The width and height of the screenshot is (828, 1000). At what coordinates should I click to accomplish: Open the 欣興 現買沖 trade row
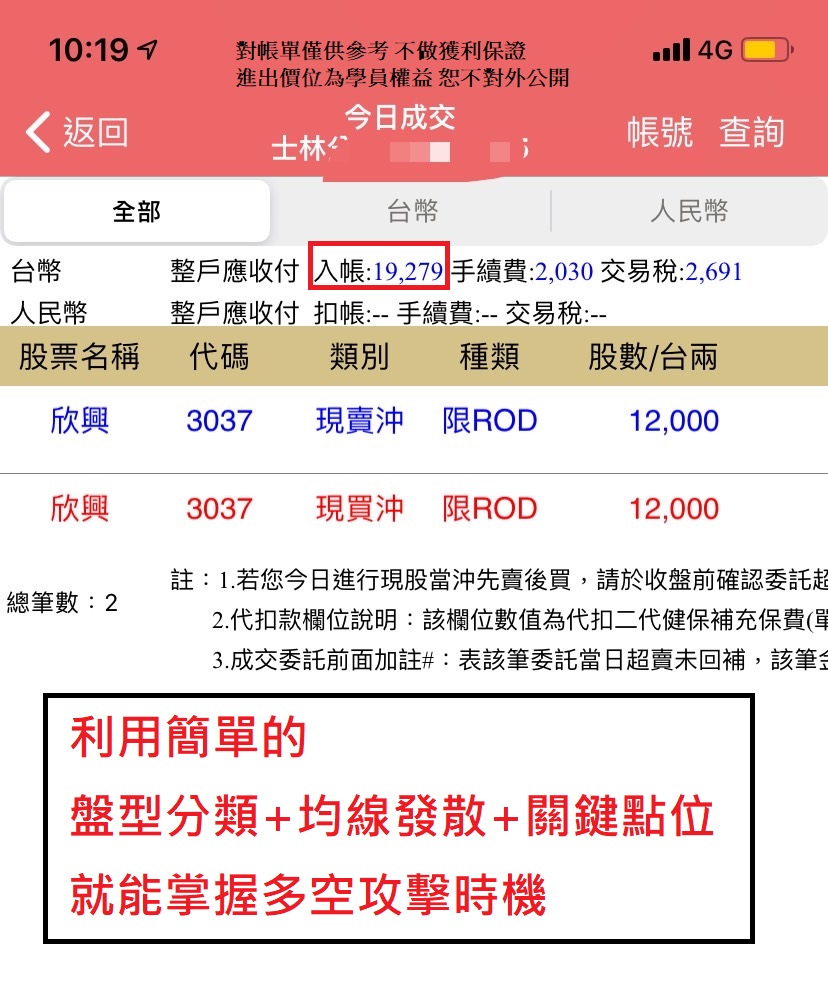coord(414,509)
